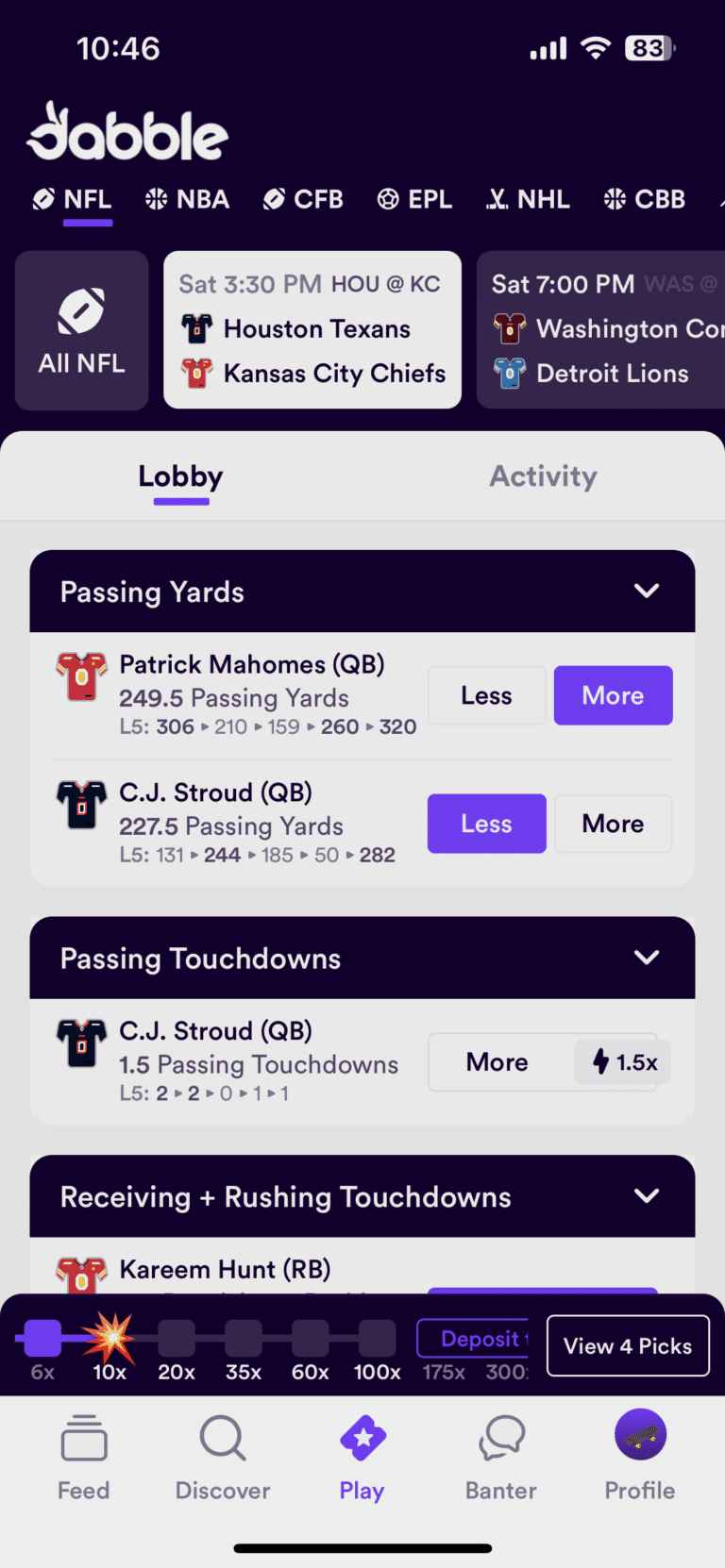725x1568 pixels.
Task: Tap the All NFL tile
Action: (x=82, y=330)
